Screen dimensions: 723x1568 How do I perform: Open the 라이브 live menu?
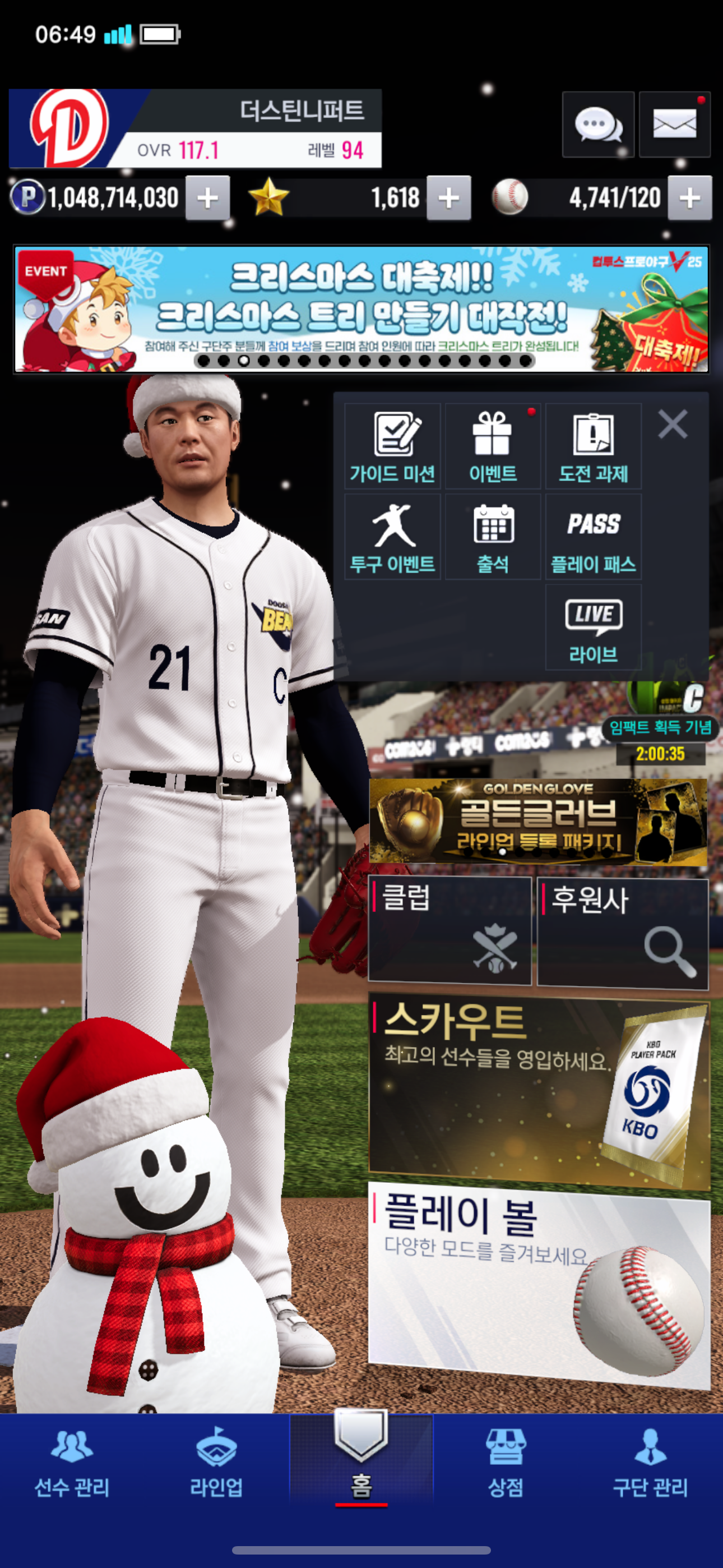tap(594, 628)
